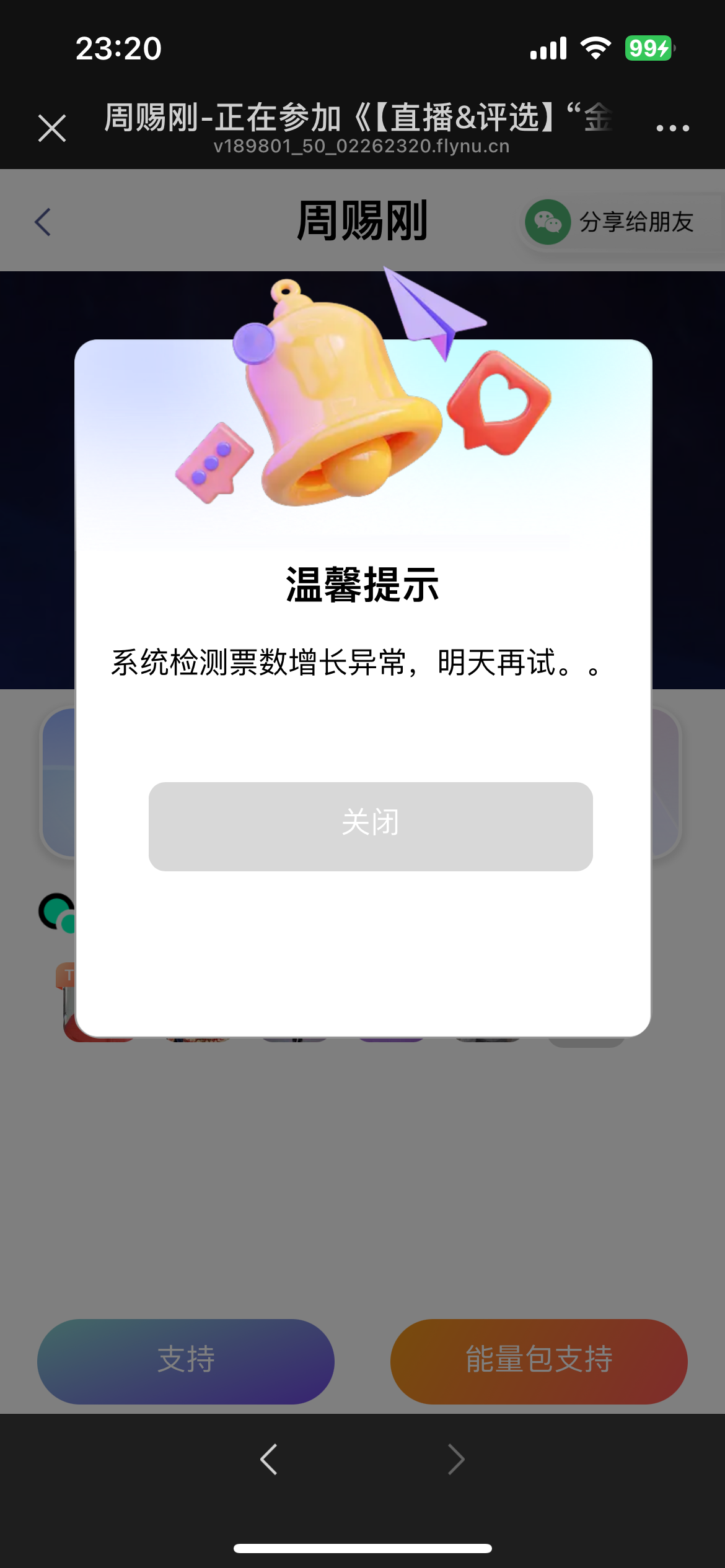Go back using the arrow beside 周赐刚

coord(43,222)
